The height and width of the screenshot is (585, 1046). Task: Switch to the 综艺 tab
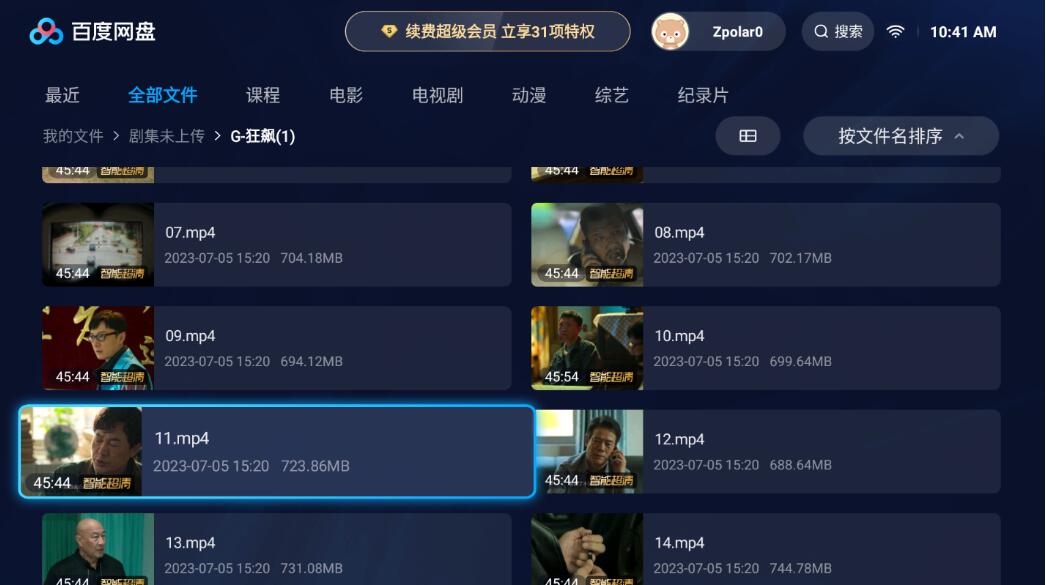(x=612, y=95)
